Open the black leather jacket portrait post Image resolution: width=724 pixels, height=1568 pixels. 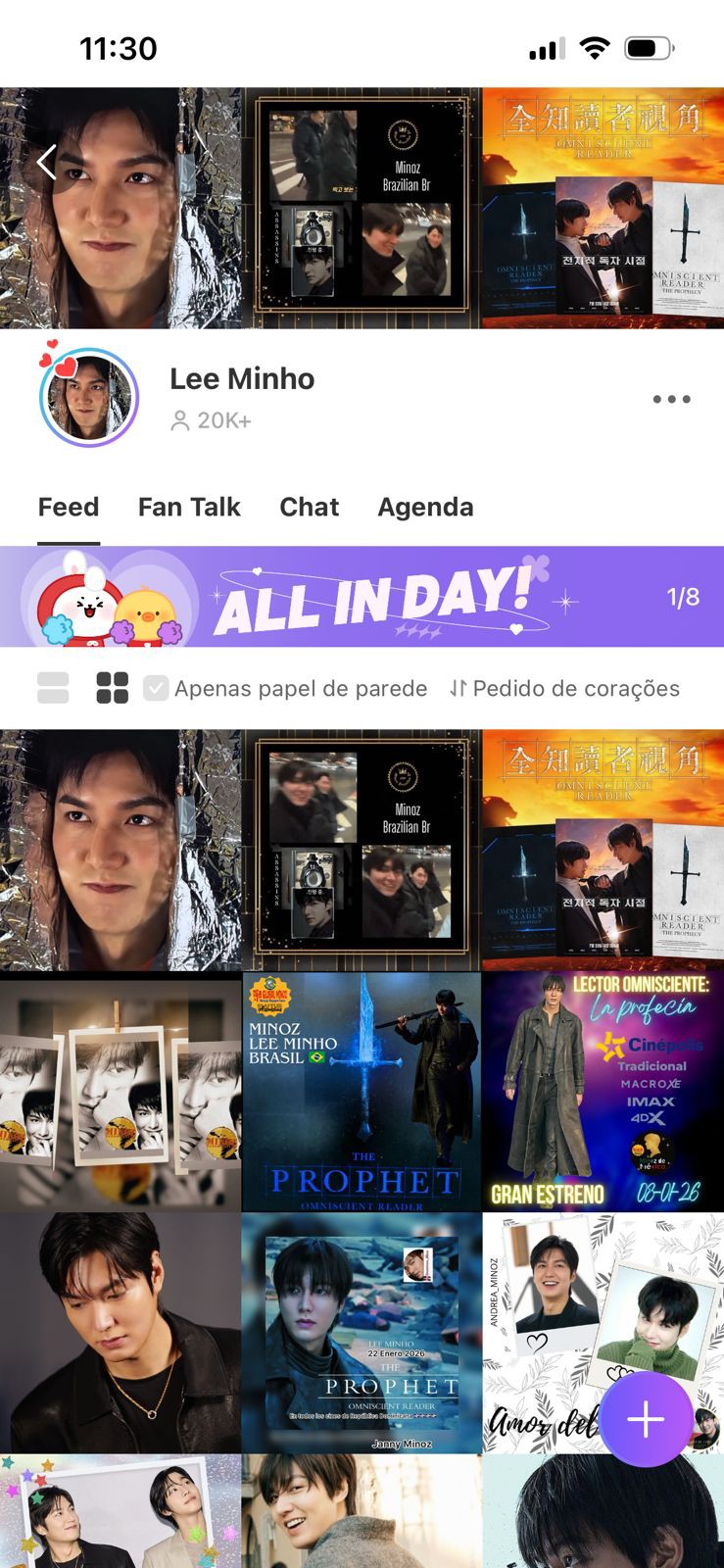click(120, 1333)
